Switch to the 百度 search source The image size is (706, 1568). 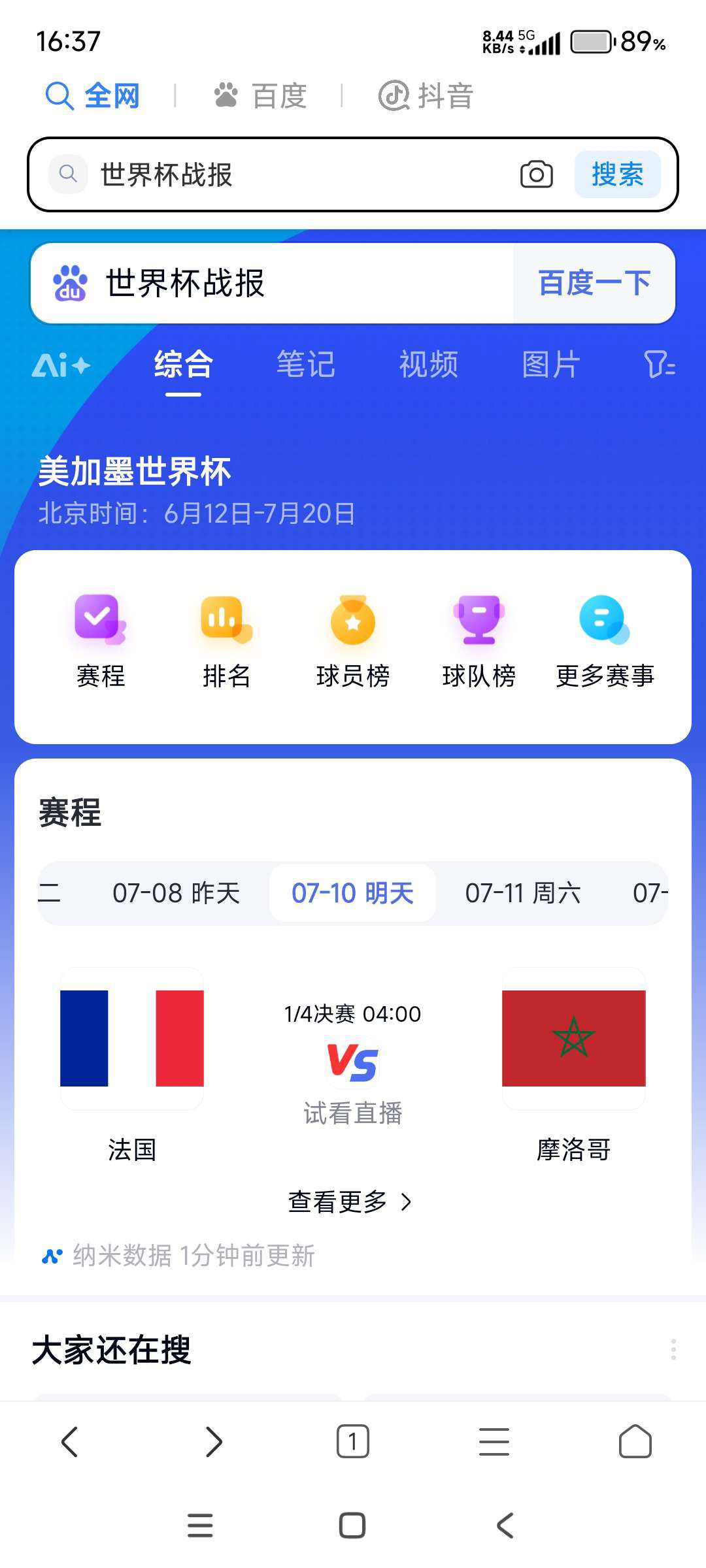(x=260, y=96)
